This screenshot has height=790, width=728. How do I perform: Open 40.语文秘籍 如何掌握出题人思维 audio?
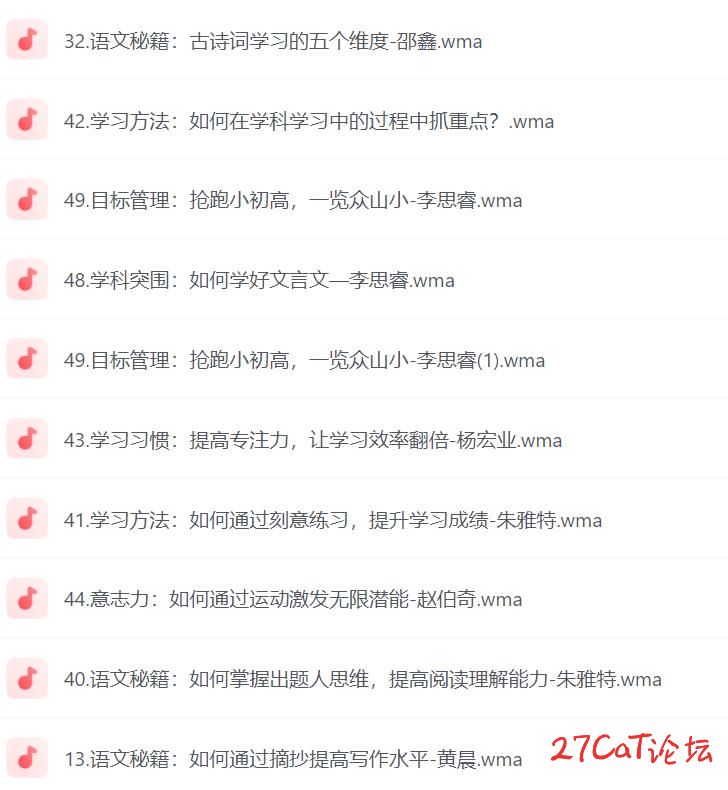(x=362, y=680)
